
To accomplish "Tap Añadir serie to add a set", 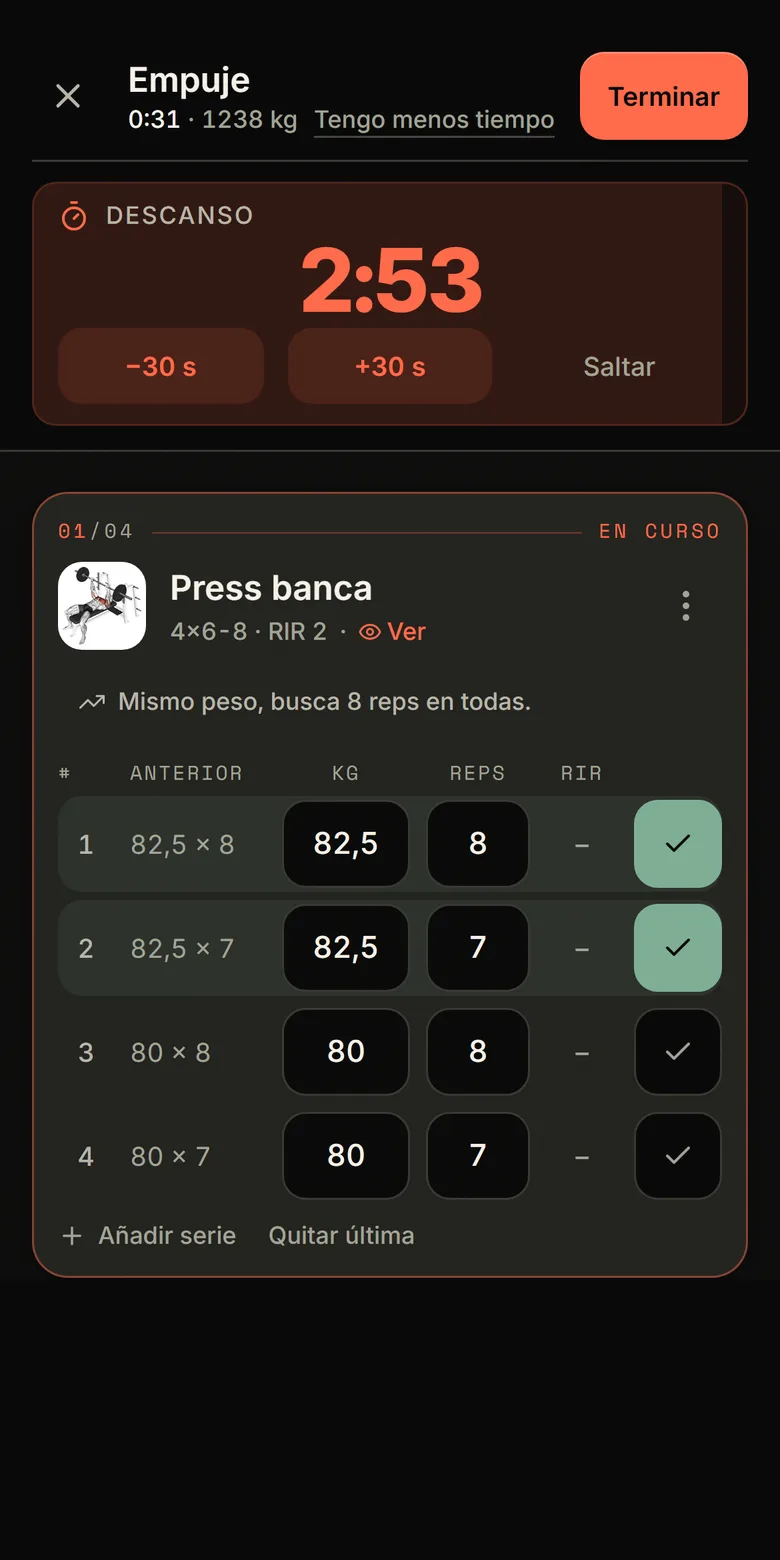I will (x=148, y=1236).
